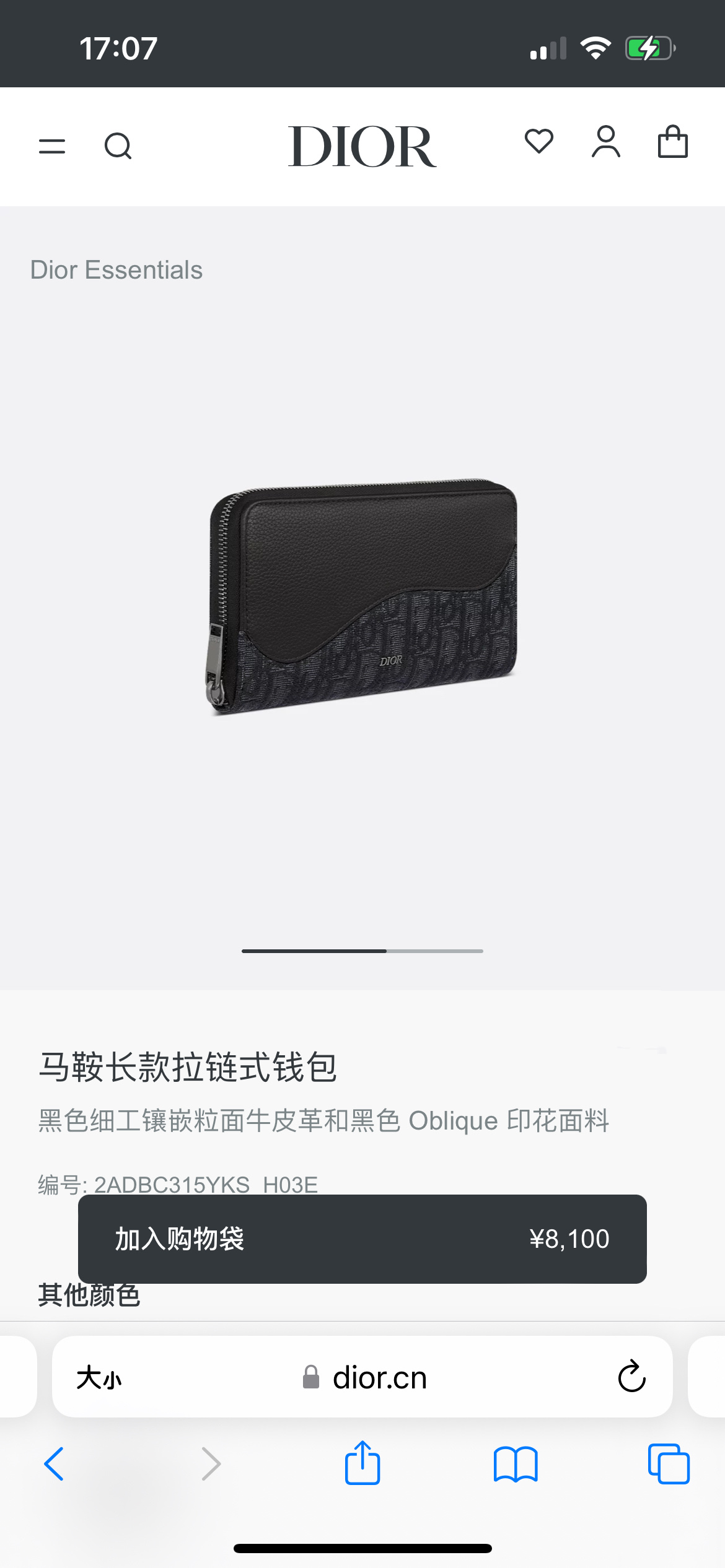Image resolution: width=725 pixels, height=1568 pixels.
Task: Share this page from Safari
Action: [362, 1463]
